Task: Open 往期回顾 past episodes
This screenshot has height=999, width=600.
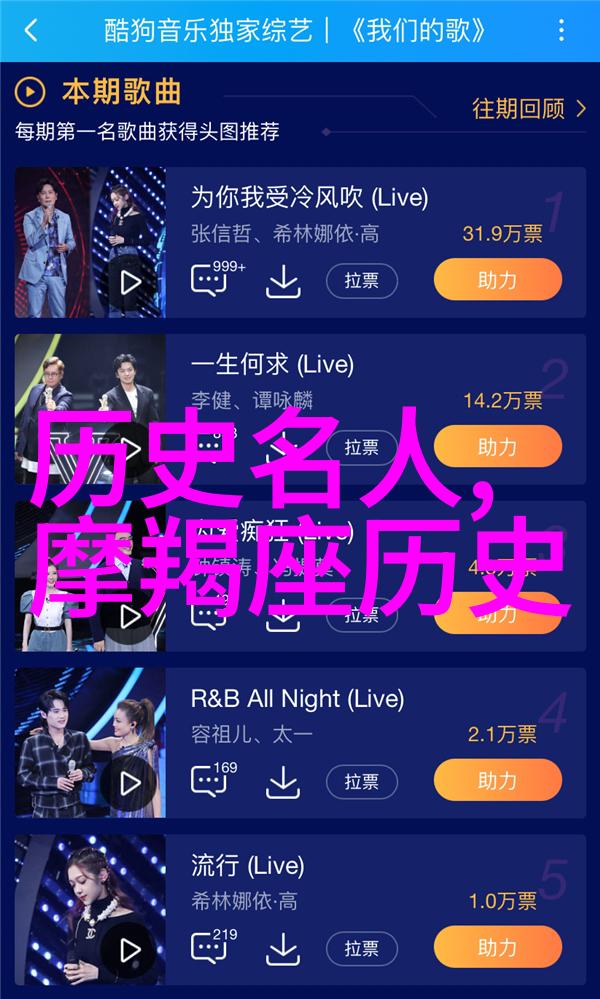Action: (x=529, y=108)
